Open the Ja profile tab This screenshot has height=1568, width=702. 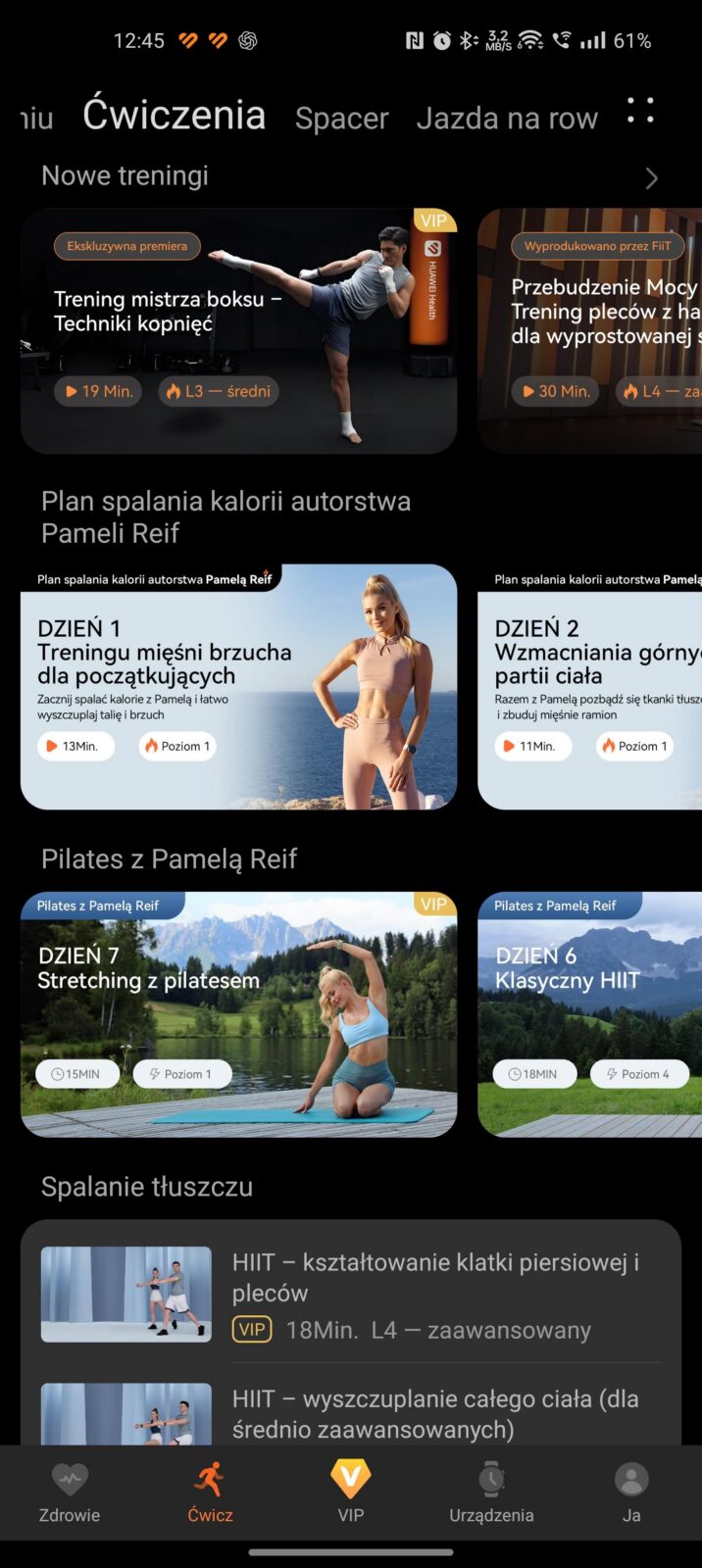click(x=631, y=1493)
